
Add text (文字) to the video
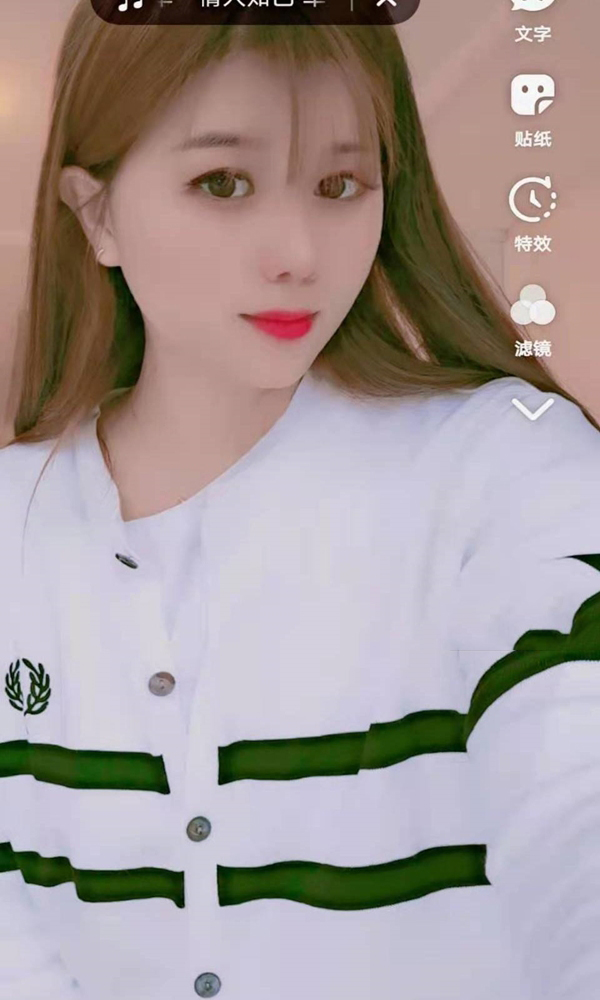(532, 18)
